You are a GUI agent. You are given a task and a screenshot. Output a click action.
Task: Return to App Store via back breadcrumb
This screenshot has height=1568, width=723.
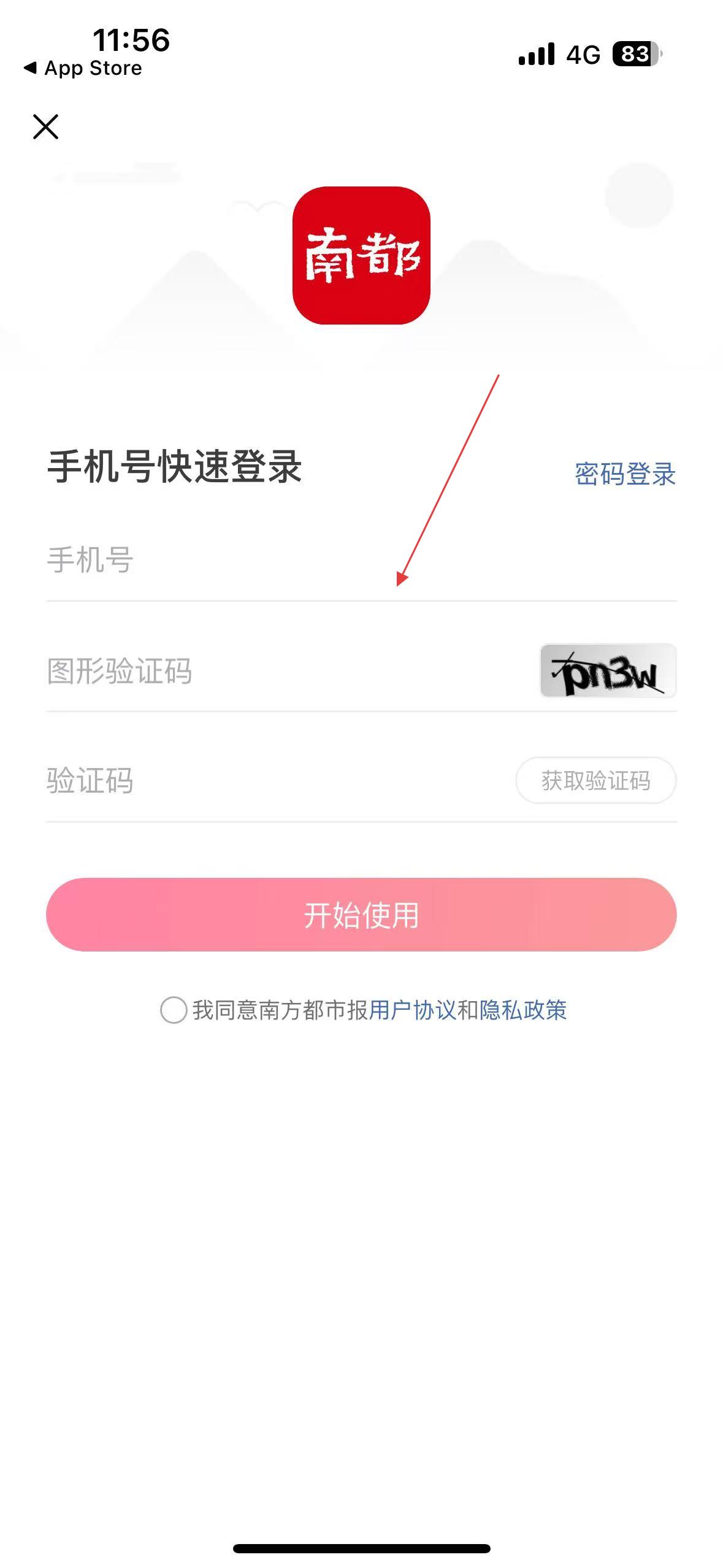click(x=83, y=68)
